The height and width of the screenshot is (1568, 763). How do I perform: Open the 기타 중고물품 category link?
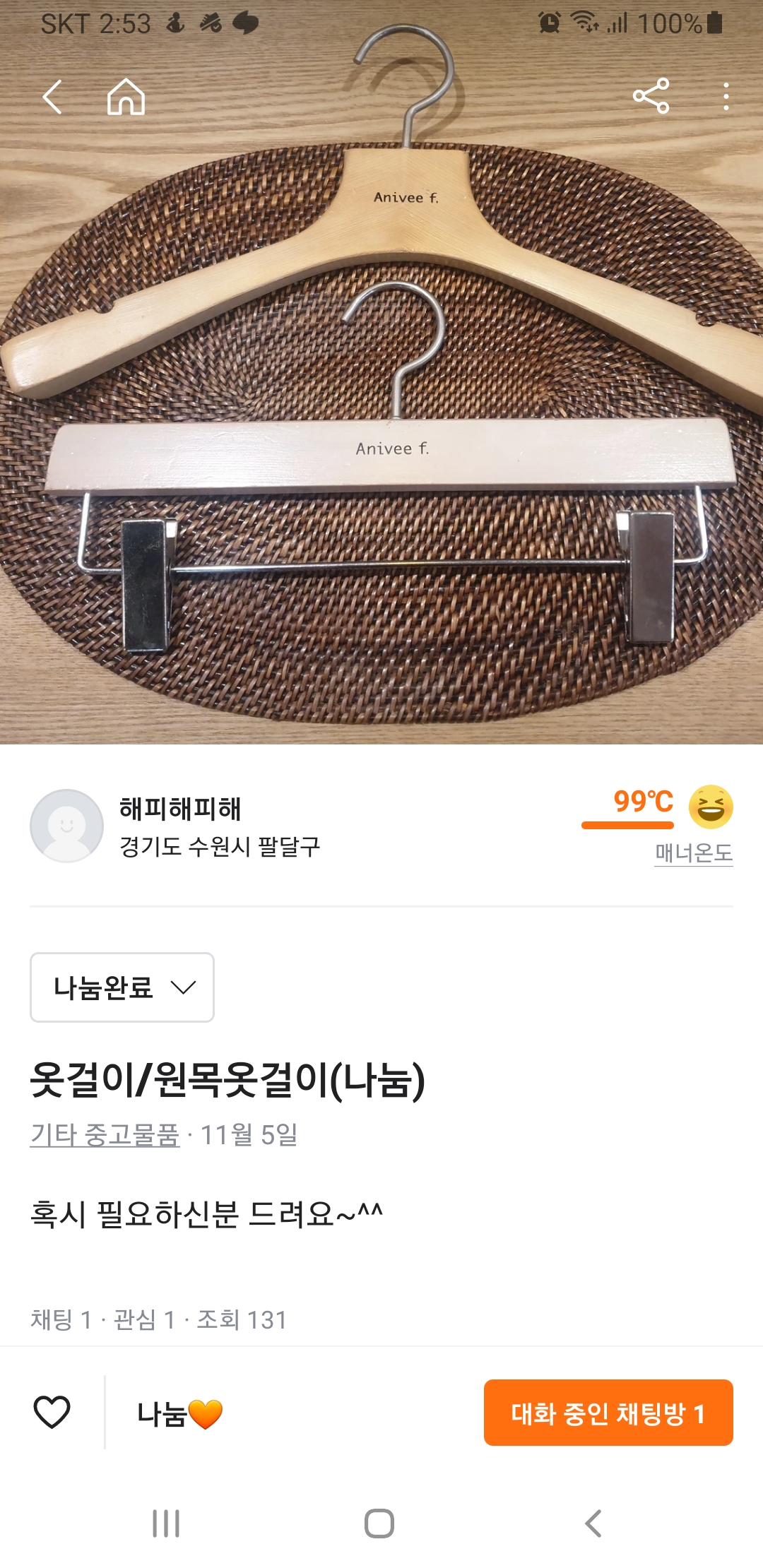click(x=105, y=1135)
